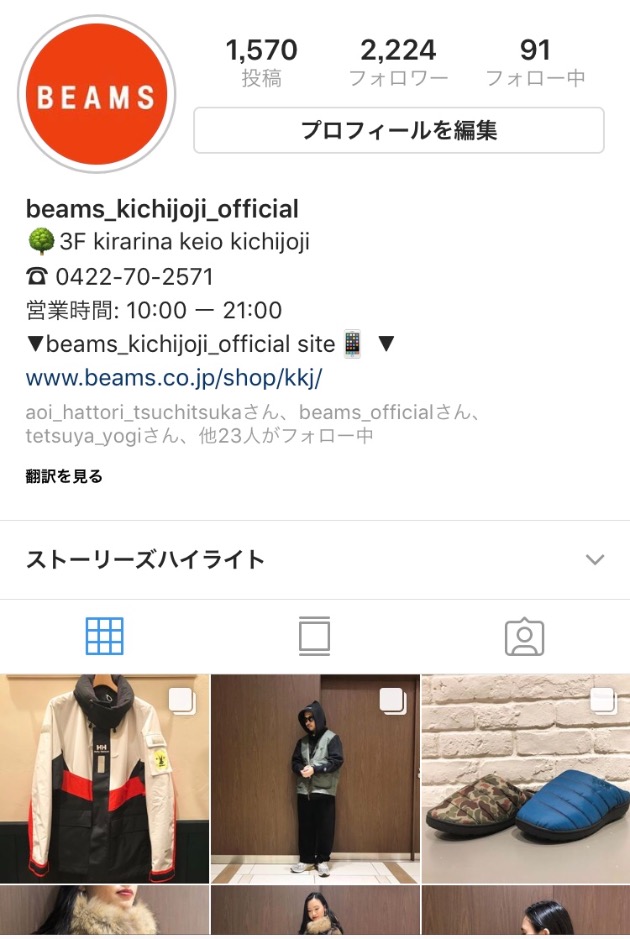
Task: Open the fur collar post tile
Action: tap(104, 912)
